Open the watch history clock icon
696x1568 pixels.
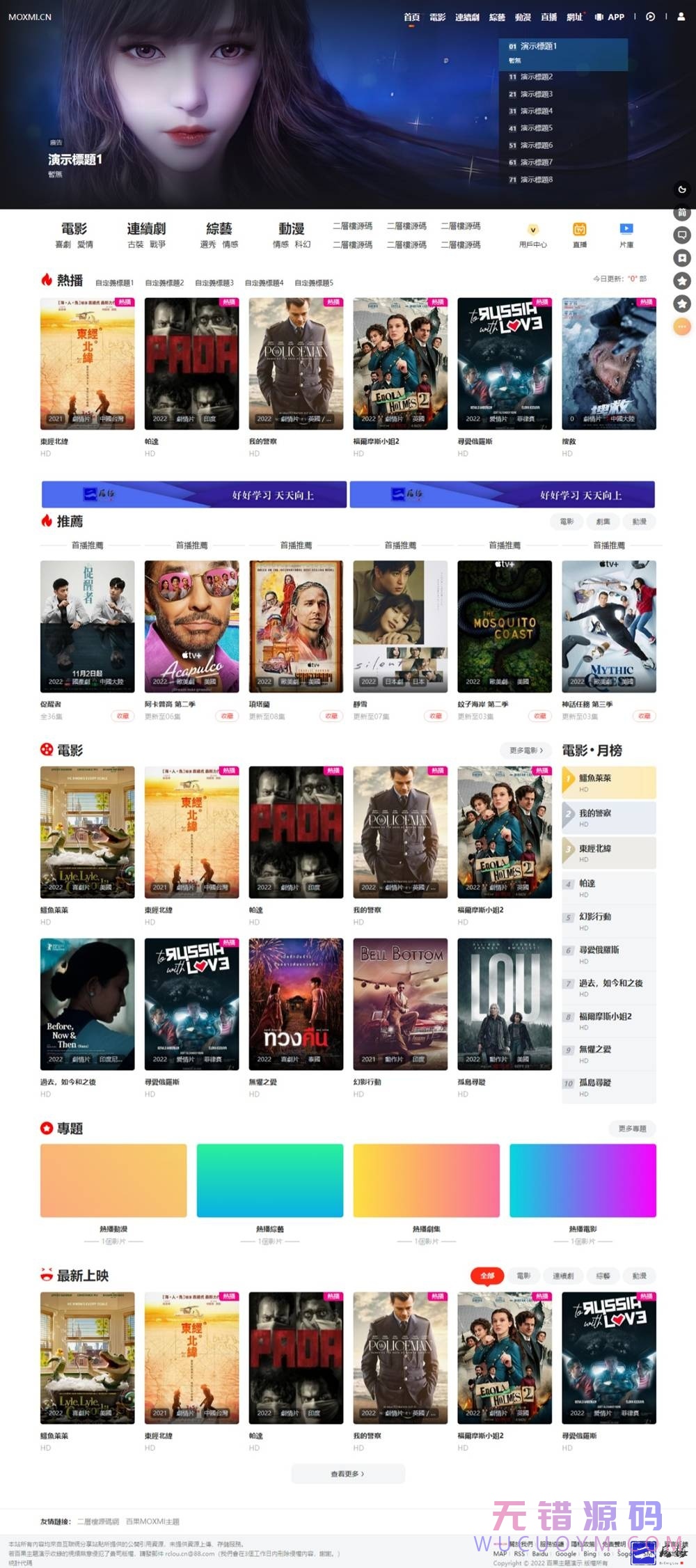650,17
